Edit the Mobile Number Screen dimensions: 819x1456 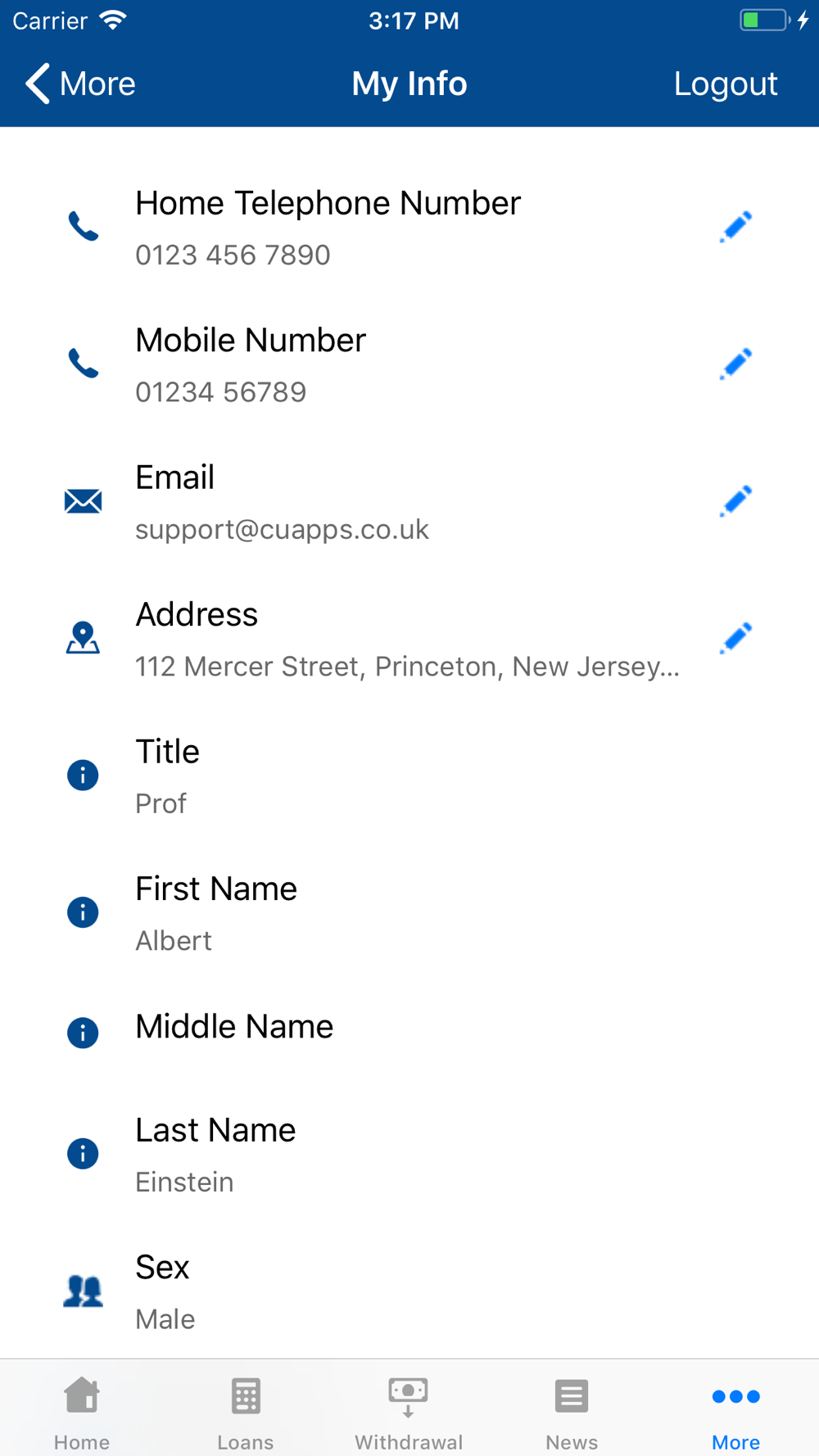pyautogui.click(x=735, y=364)
